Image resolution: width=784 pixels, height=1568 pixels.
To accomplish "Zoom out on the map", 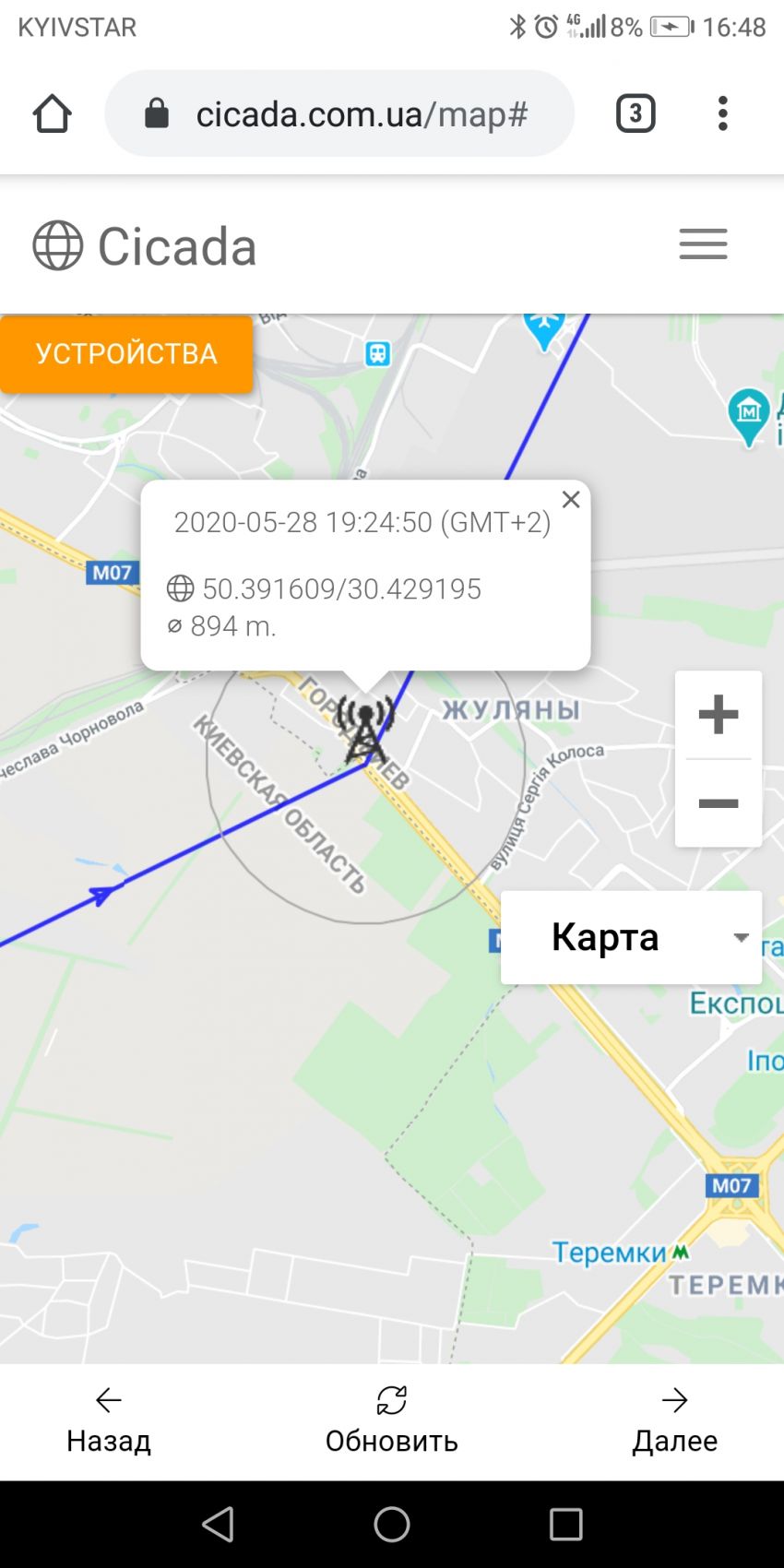I will click(x=718, y=803).
